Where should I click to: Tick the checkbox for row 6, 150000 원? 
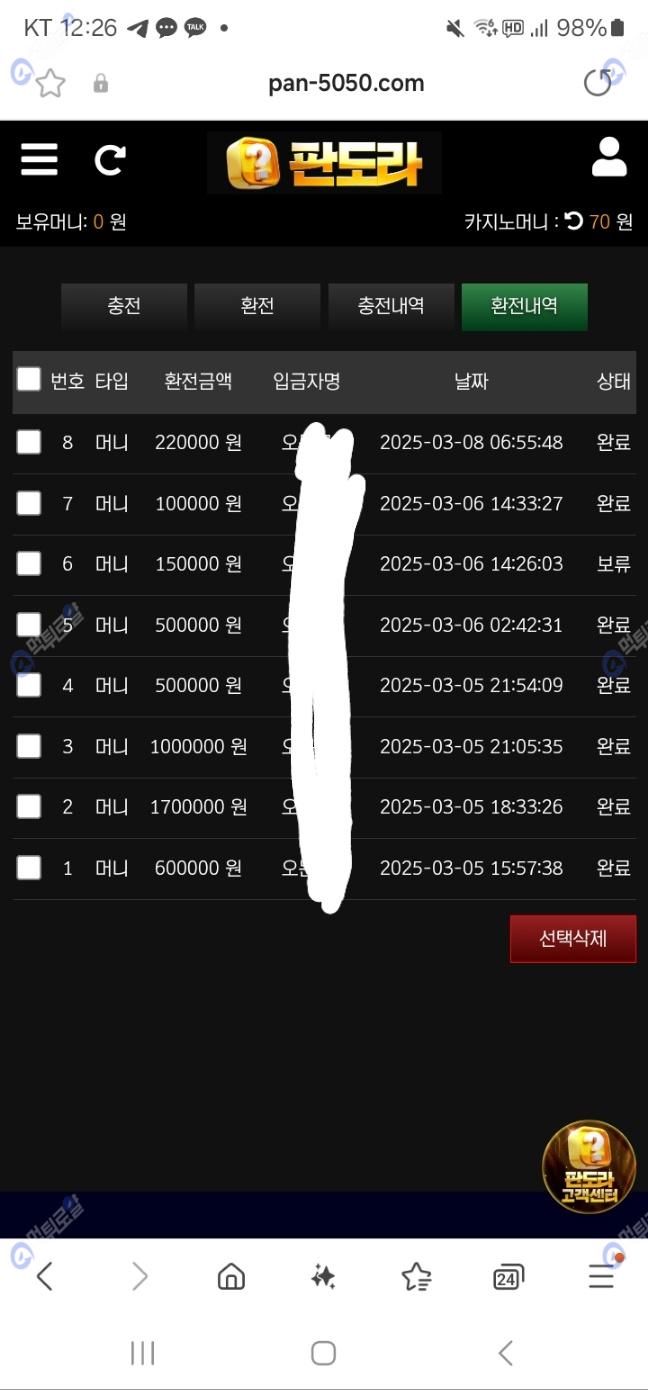click(29, 563)
